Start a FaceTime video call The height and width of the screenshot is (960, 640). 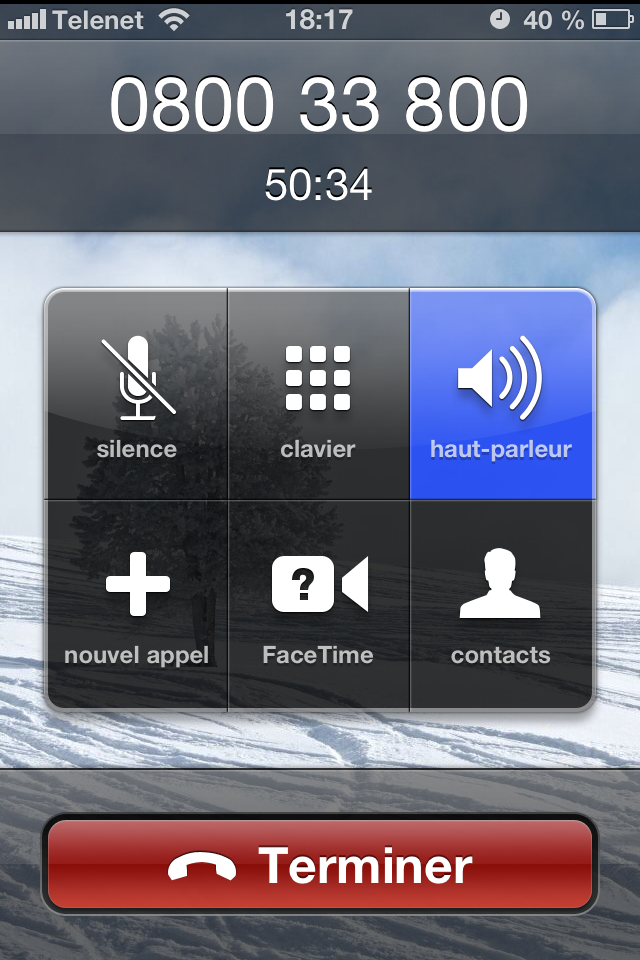(x=318, y=605)
